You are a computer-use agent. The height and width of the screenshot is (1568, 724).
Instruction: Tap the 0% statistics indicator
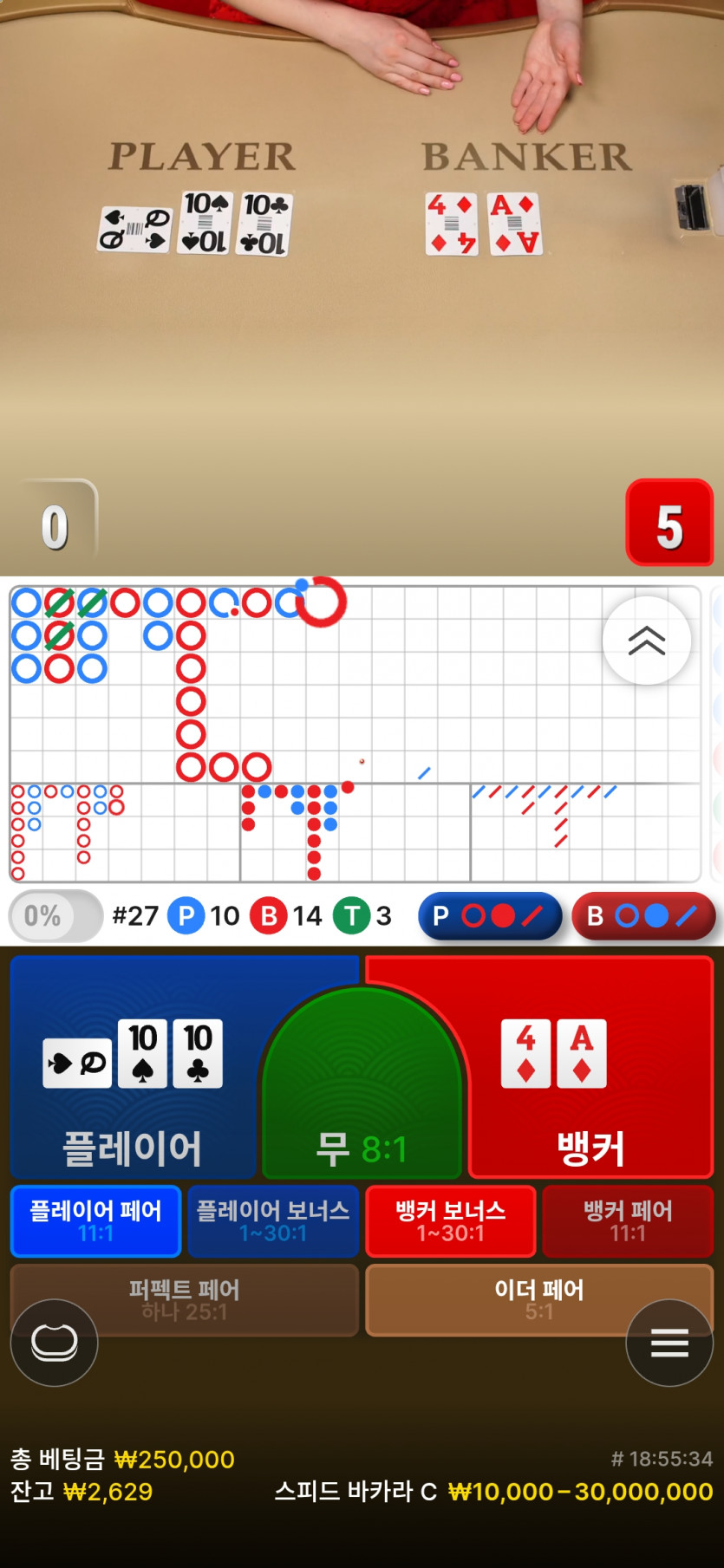[x=55, y=916]
